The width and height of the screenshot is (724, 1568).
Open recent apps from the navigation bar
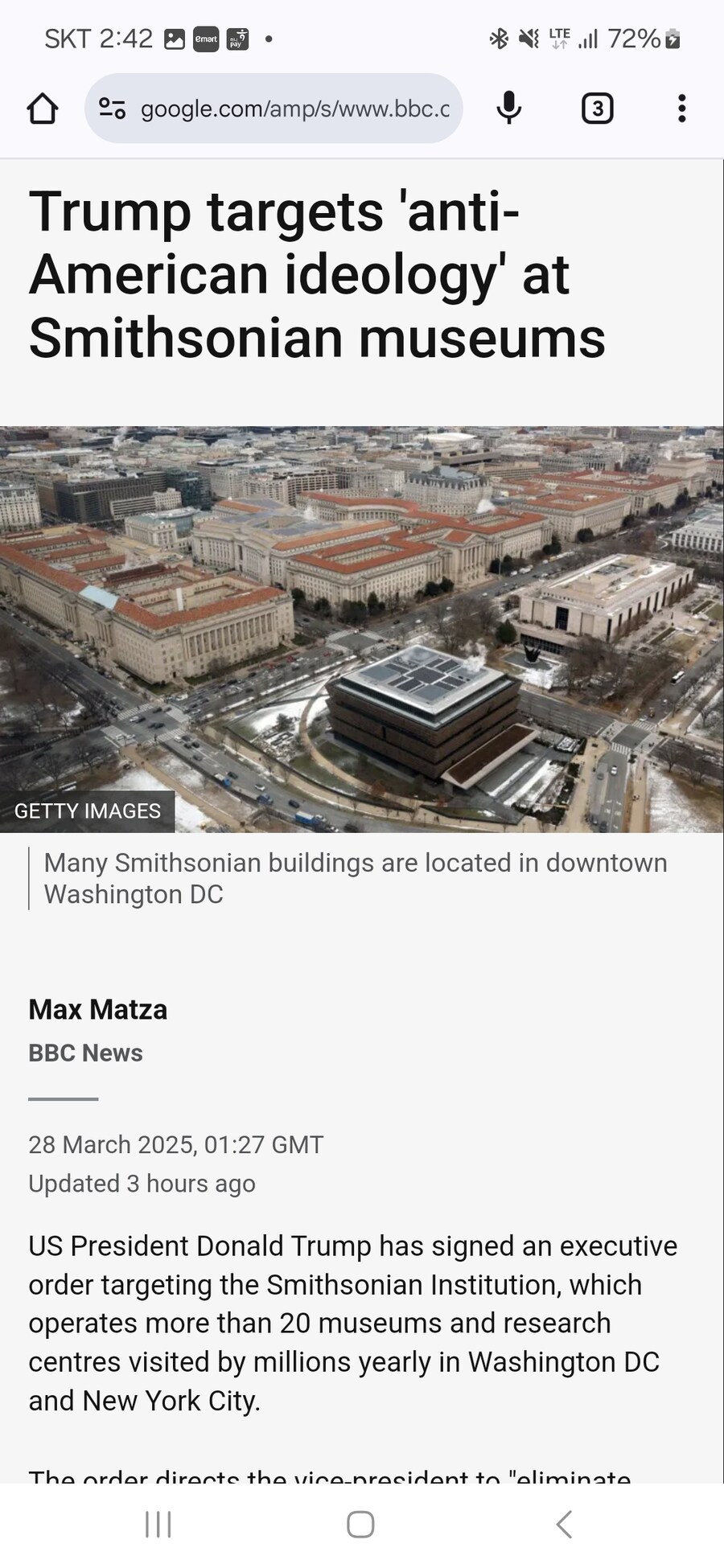pos(158,1524)
